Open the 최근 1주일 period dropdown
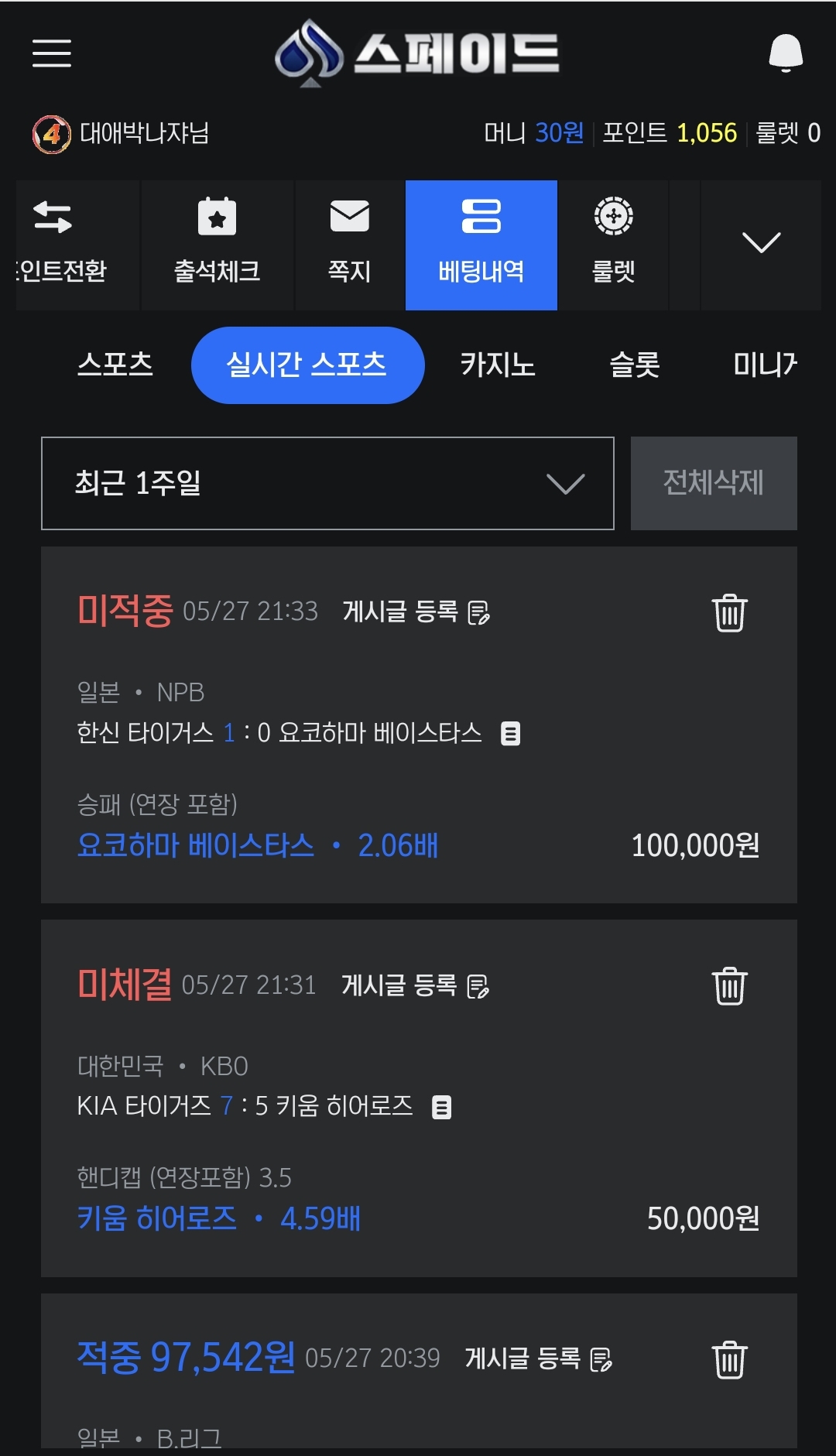 (327, 483)
